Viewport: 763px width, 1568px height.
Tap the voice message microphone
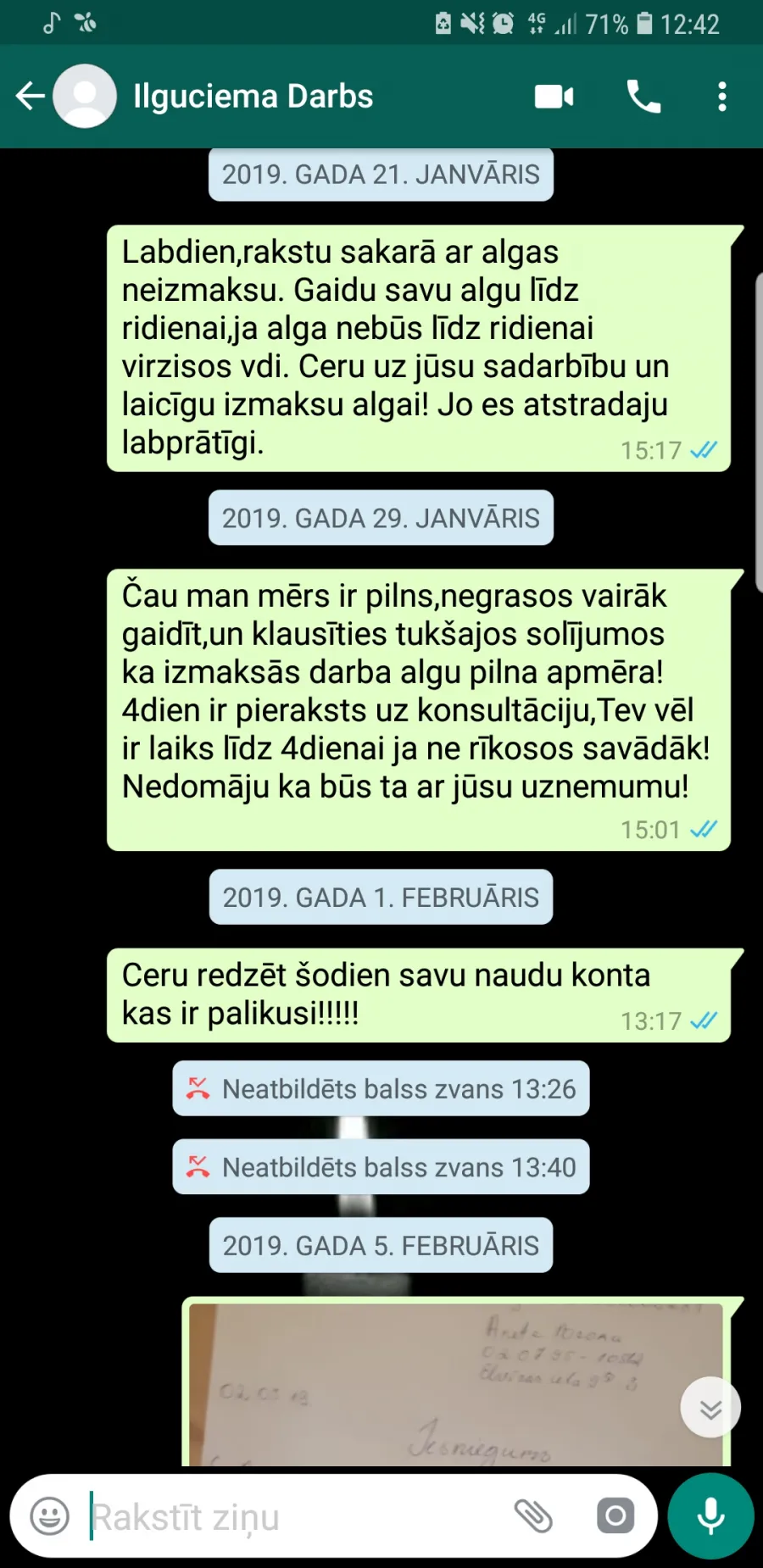[710, 1515]
